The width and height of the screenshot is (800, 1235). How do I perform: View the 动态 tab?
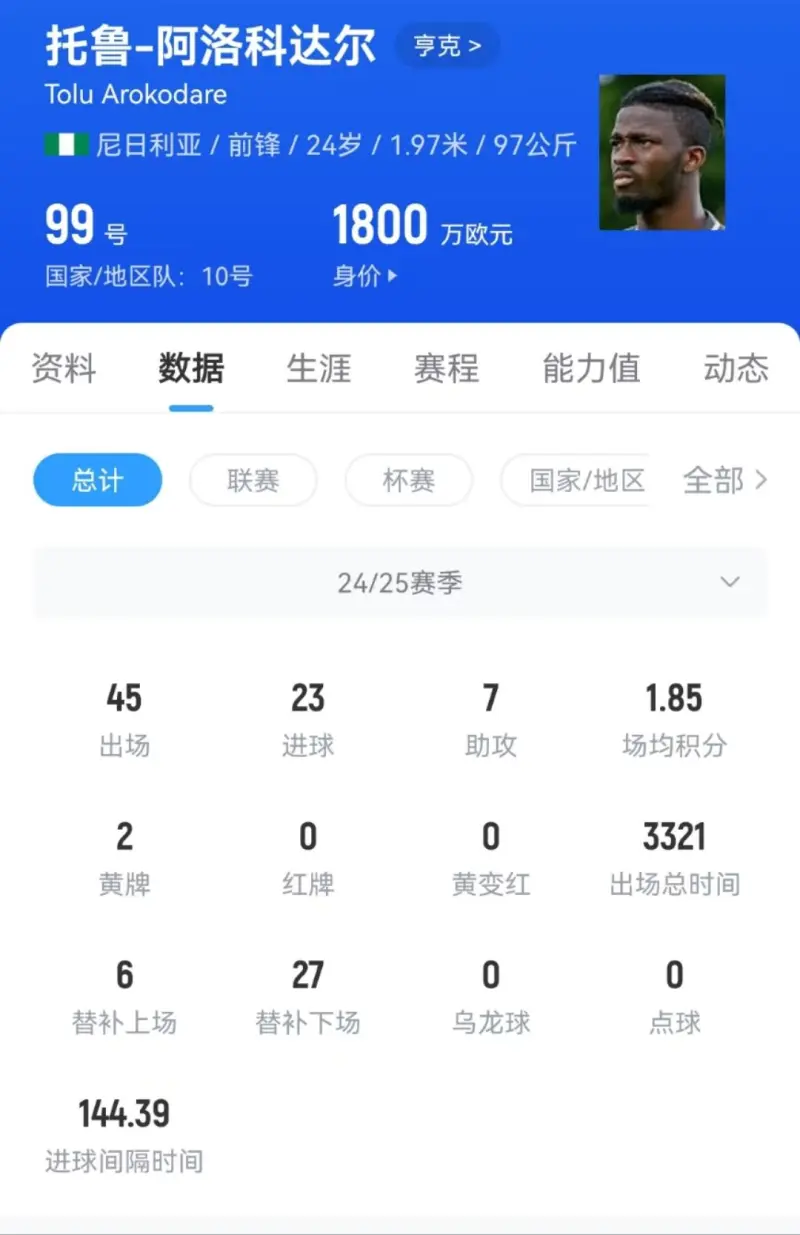pyautogui.click(x=735, y=368)
